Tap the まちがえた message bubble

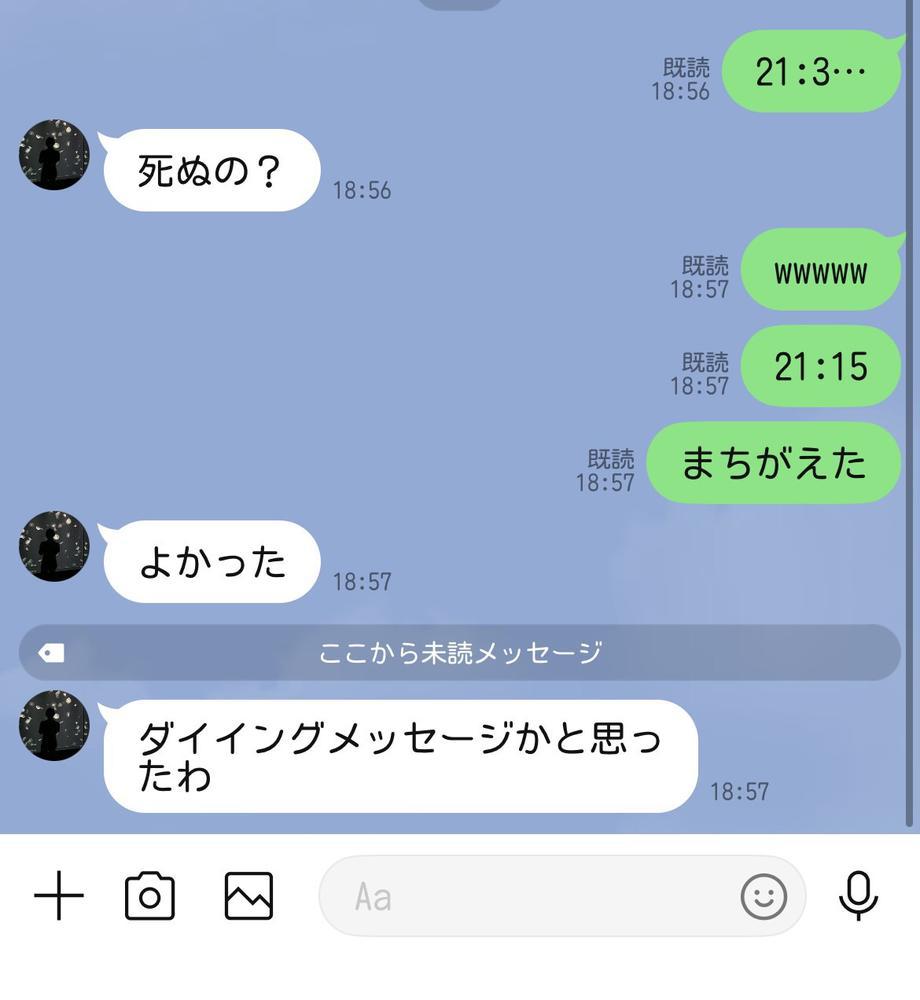pos(773,463)
